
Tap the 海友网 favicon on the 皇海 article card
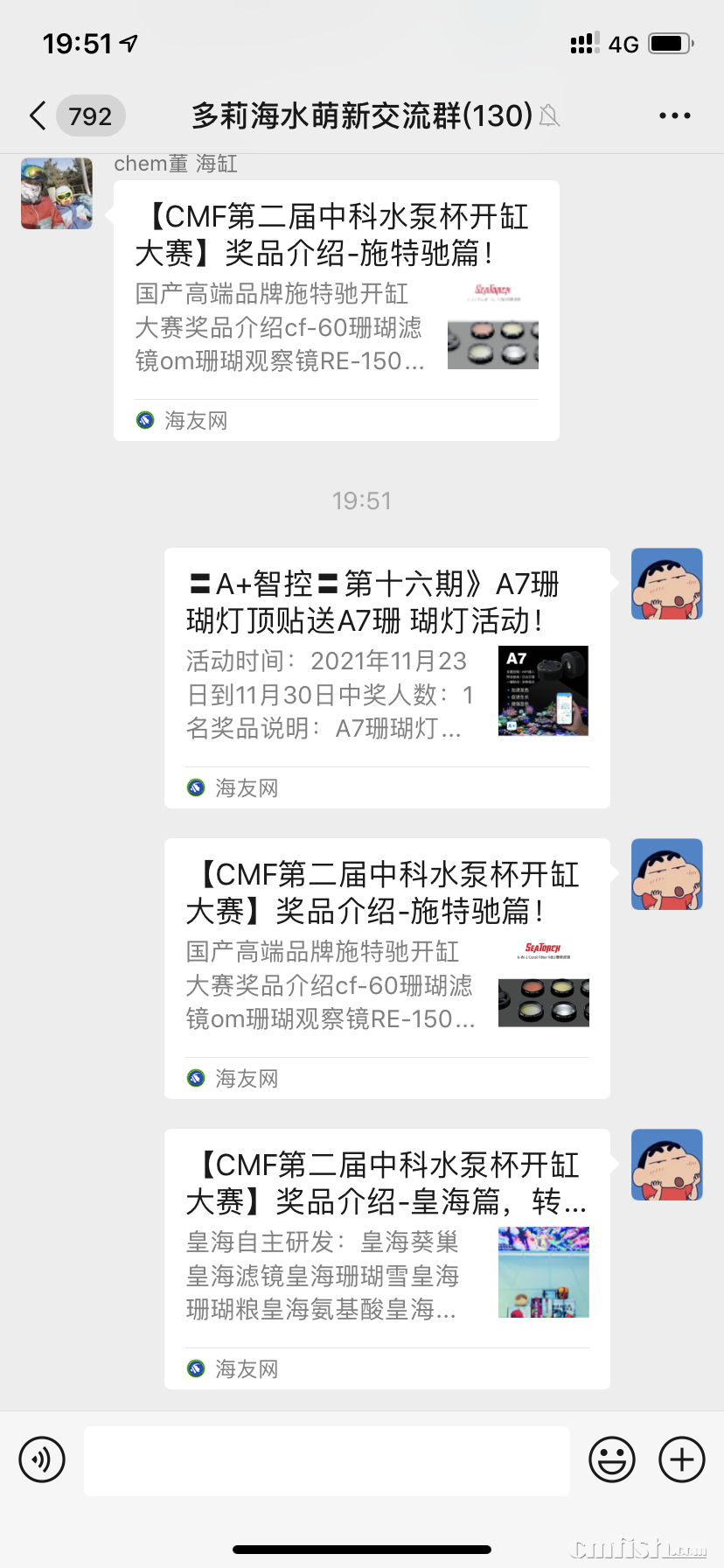tap(194, 1368)
